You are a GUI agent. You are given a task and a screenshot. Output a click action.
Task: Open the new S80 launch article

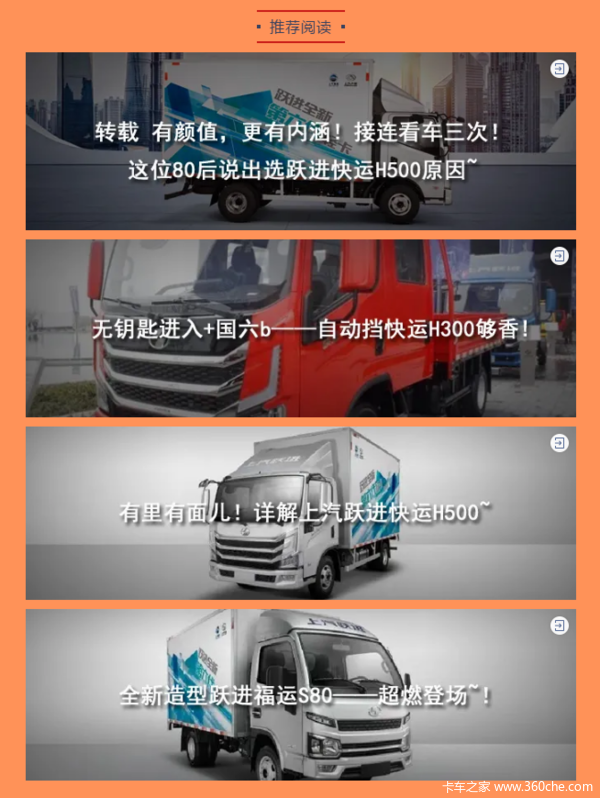pos(300,695)
